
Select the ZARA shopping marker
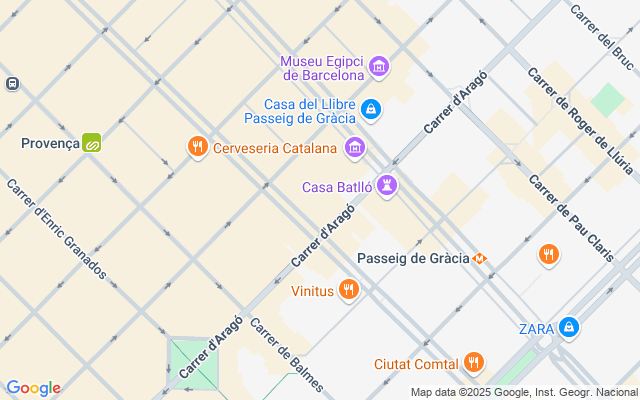tap(569, 327)
